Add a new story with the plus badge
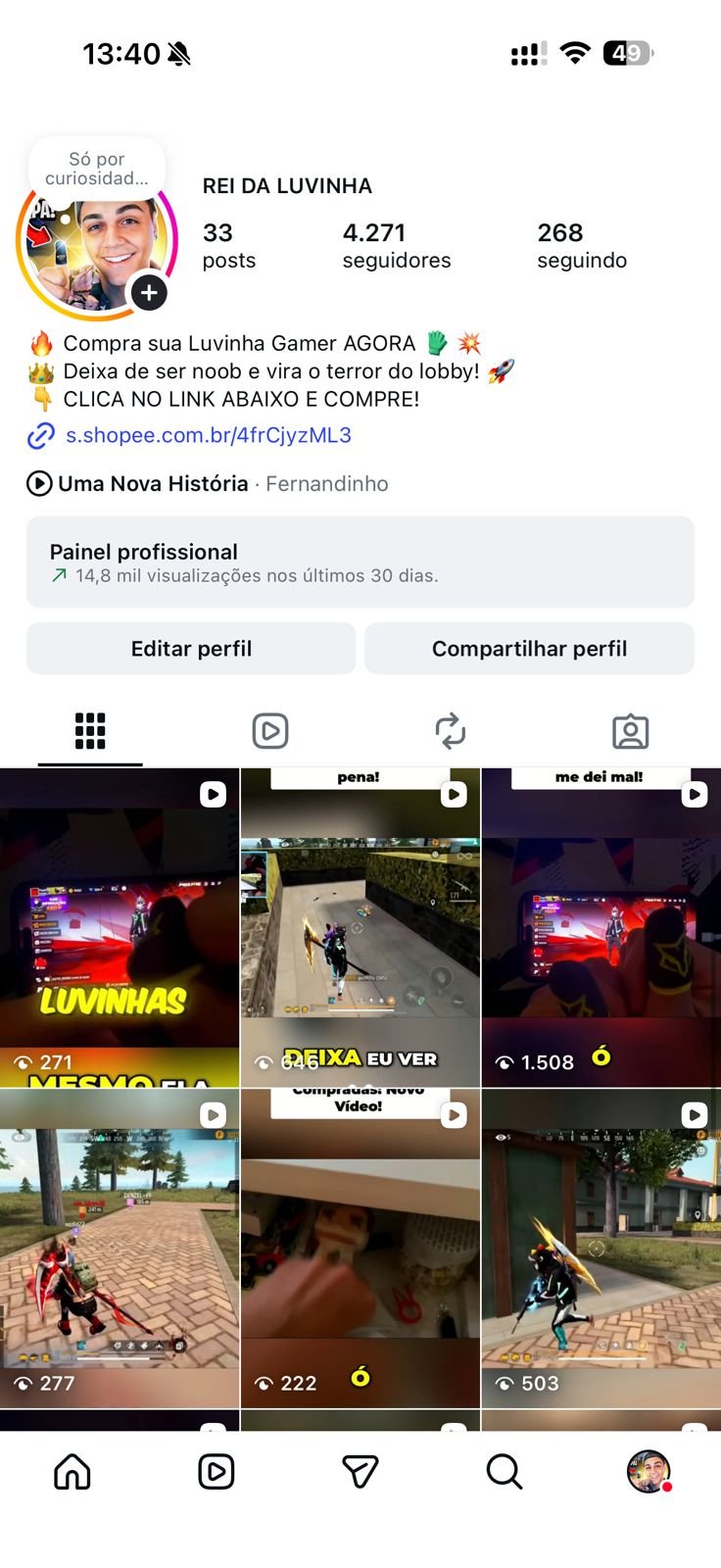721x1568 pixels. pos(149,292)
